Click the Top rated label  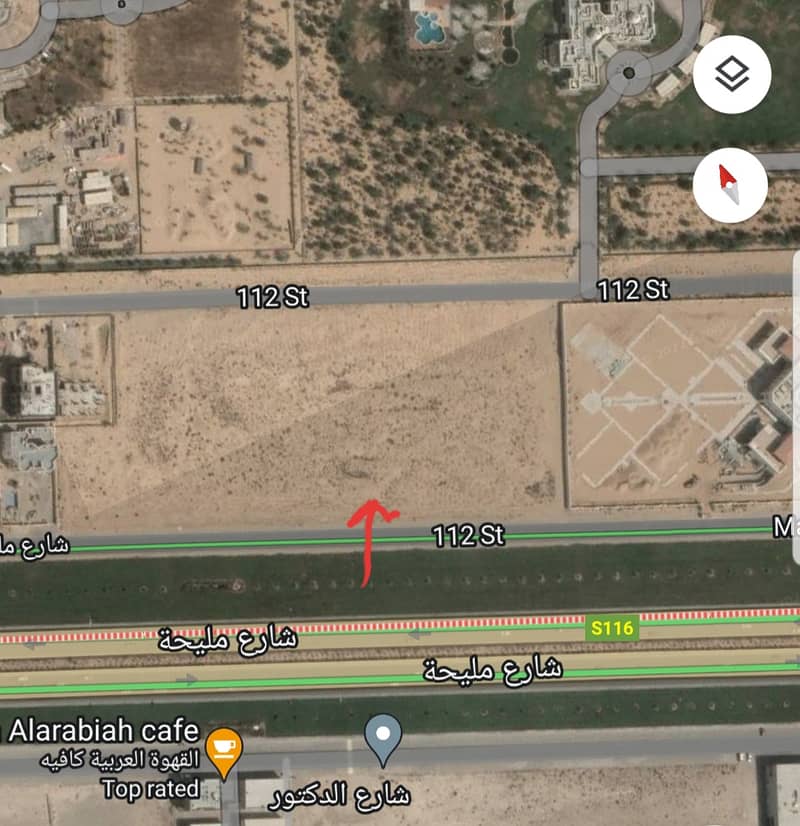coord(151,788)
